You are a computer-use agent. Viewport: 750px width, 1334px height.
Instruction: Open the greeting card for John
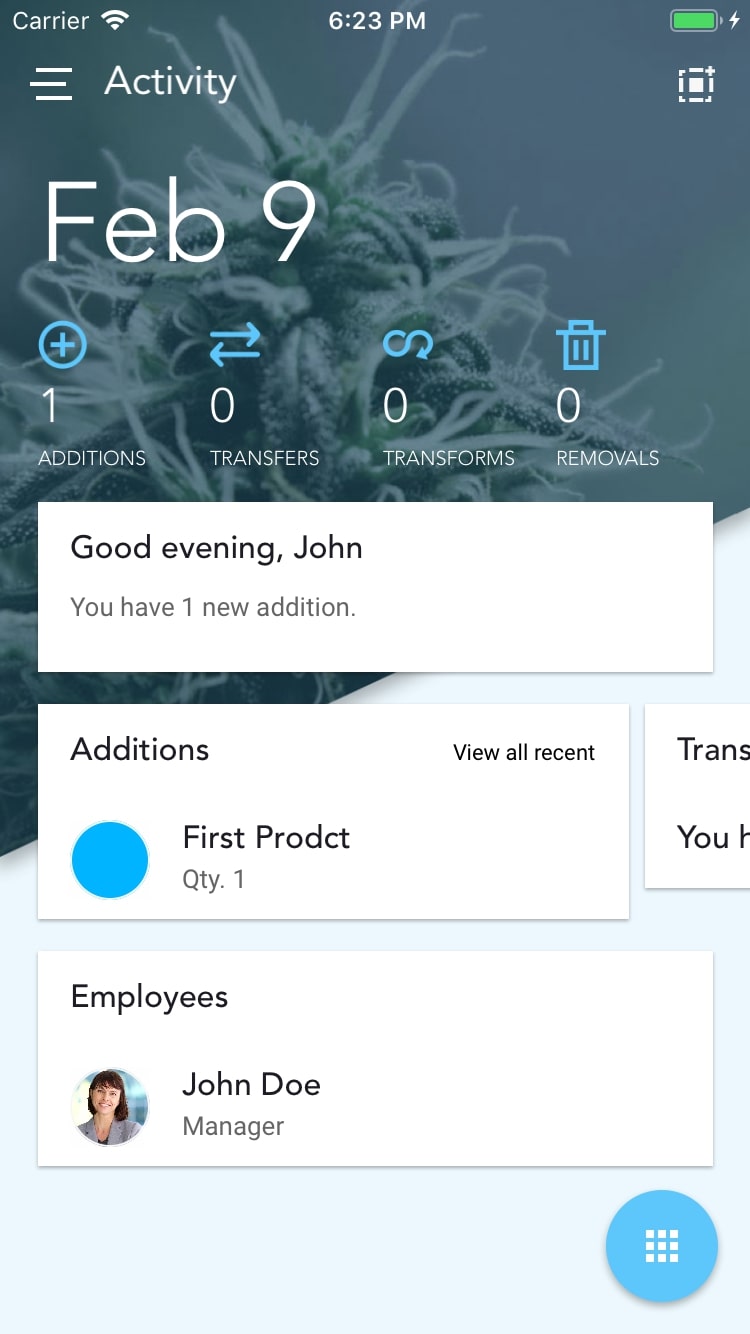pyautogui.click(x=375, y=586)
